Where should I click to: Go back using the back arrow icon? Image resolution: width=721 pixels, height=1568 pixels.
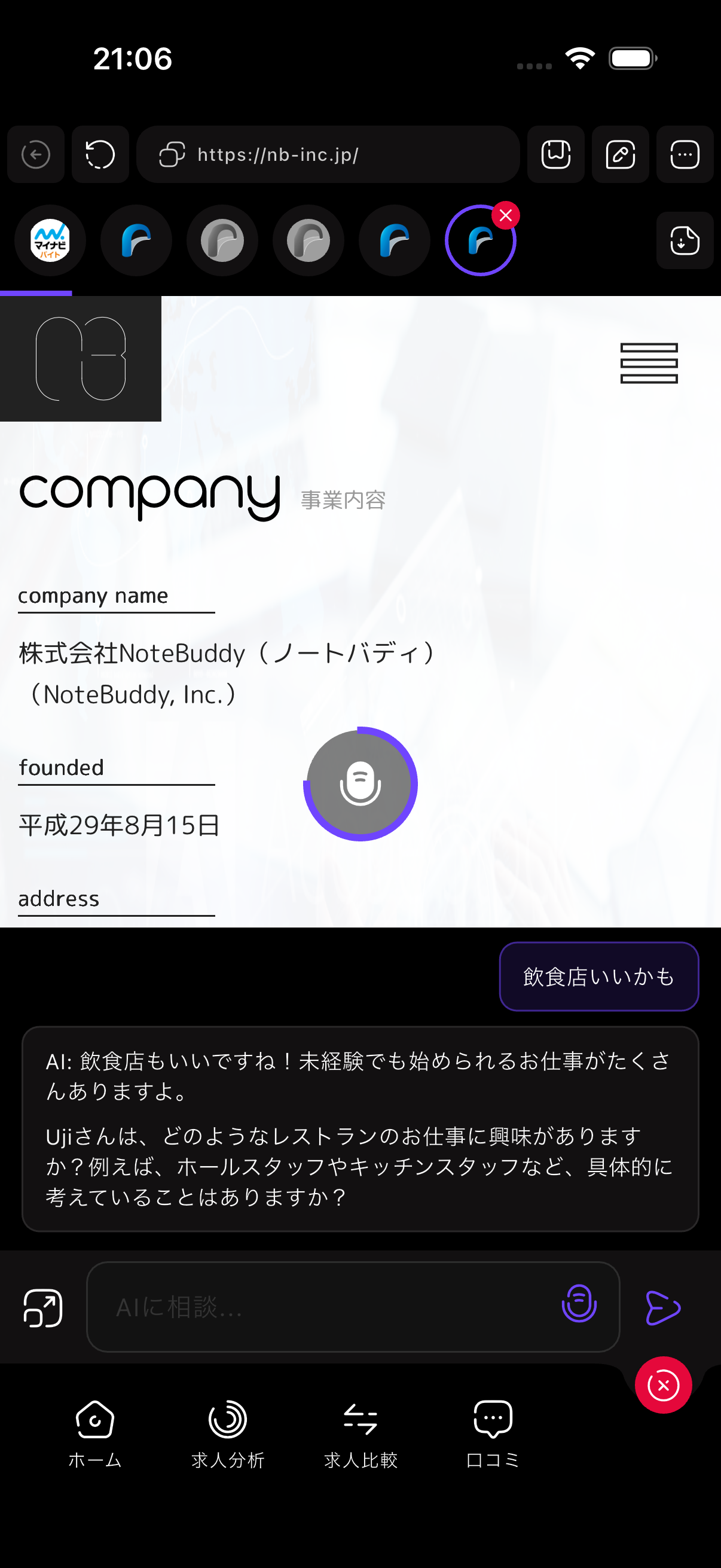click(x=35, y=155)
